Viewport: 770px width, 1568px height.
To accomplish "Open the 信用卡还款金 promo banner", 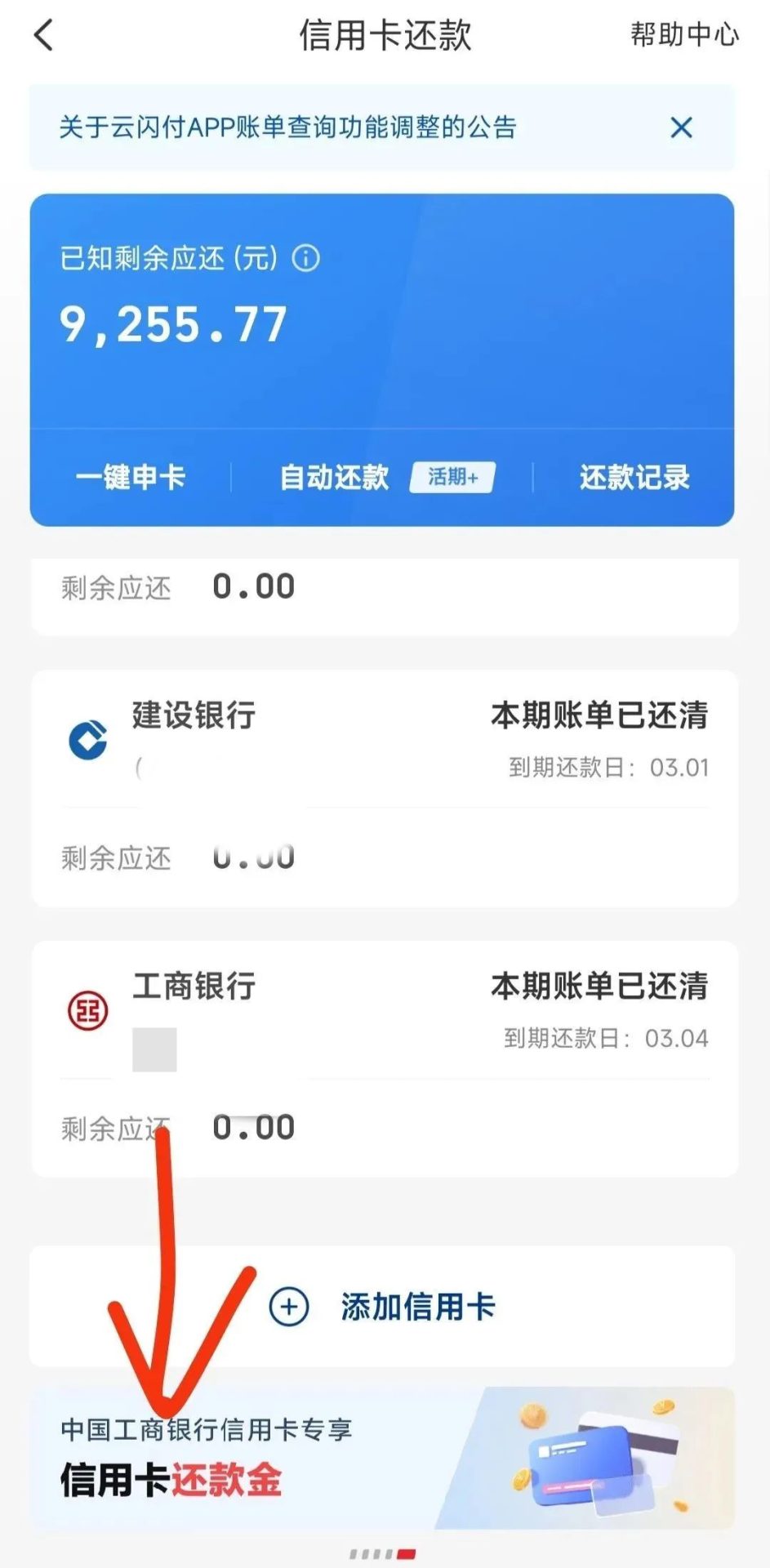I will (x=382, y=1458).
